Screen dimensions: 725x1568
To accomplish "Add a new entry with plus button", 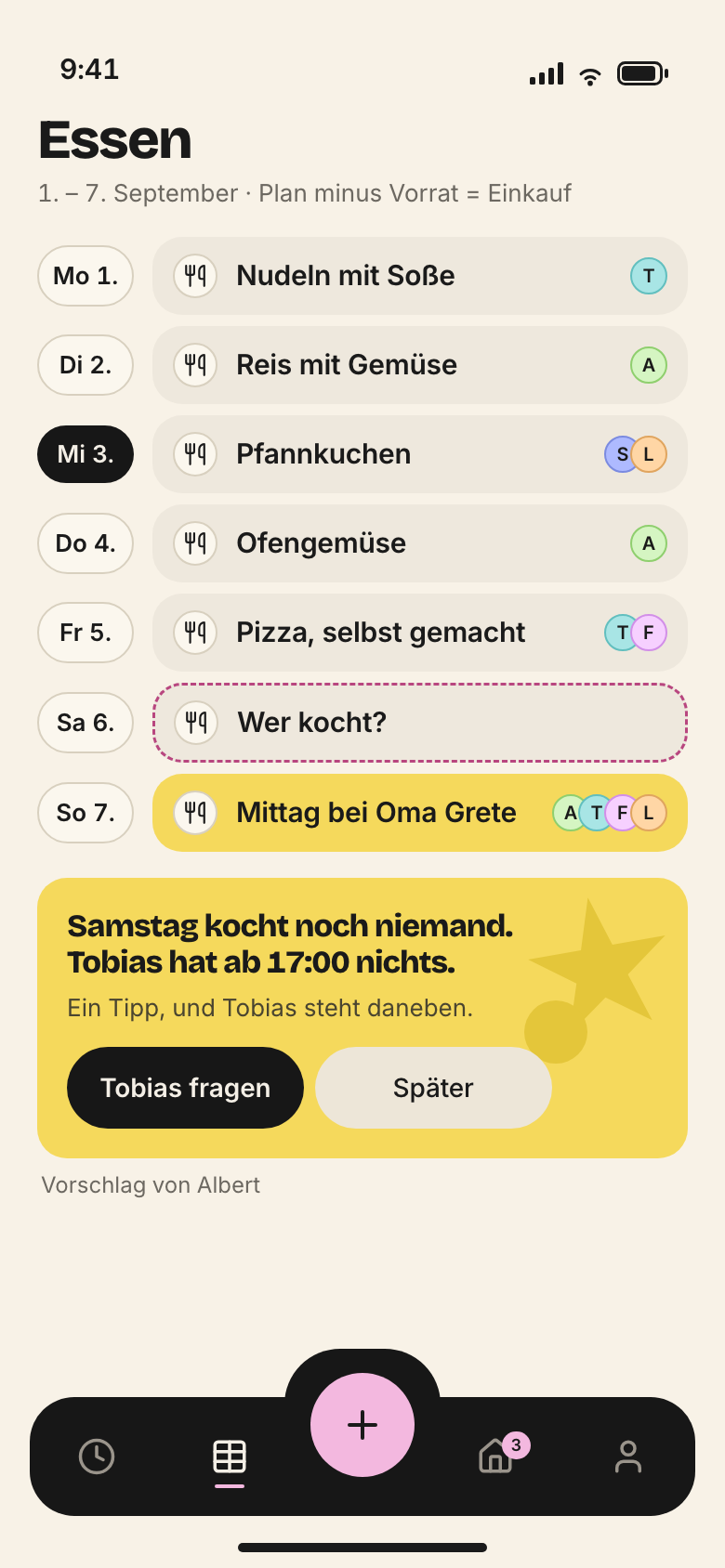I will (362, 1425).
